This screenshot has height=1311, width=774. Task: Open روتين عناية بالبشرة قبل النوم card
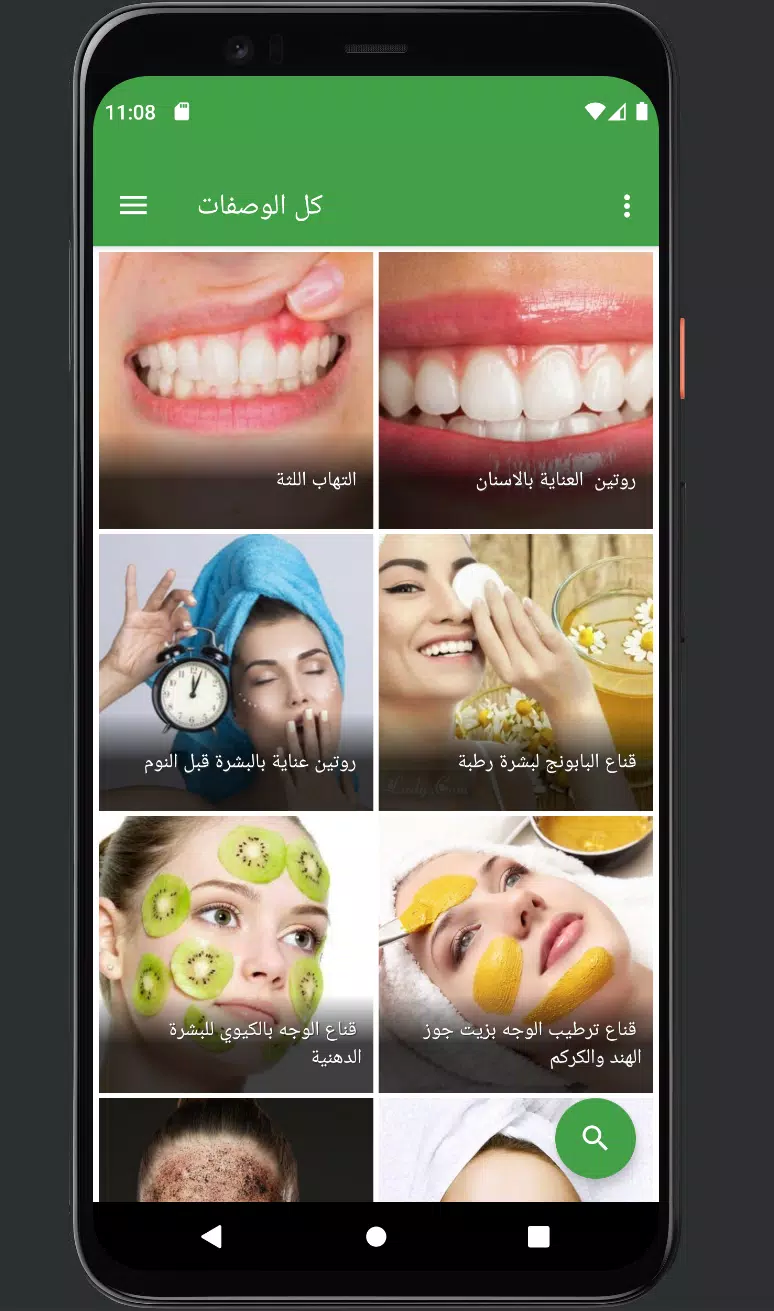236,672
